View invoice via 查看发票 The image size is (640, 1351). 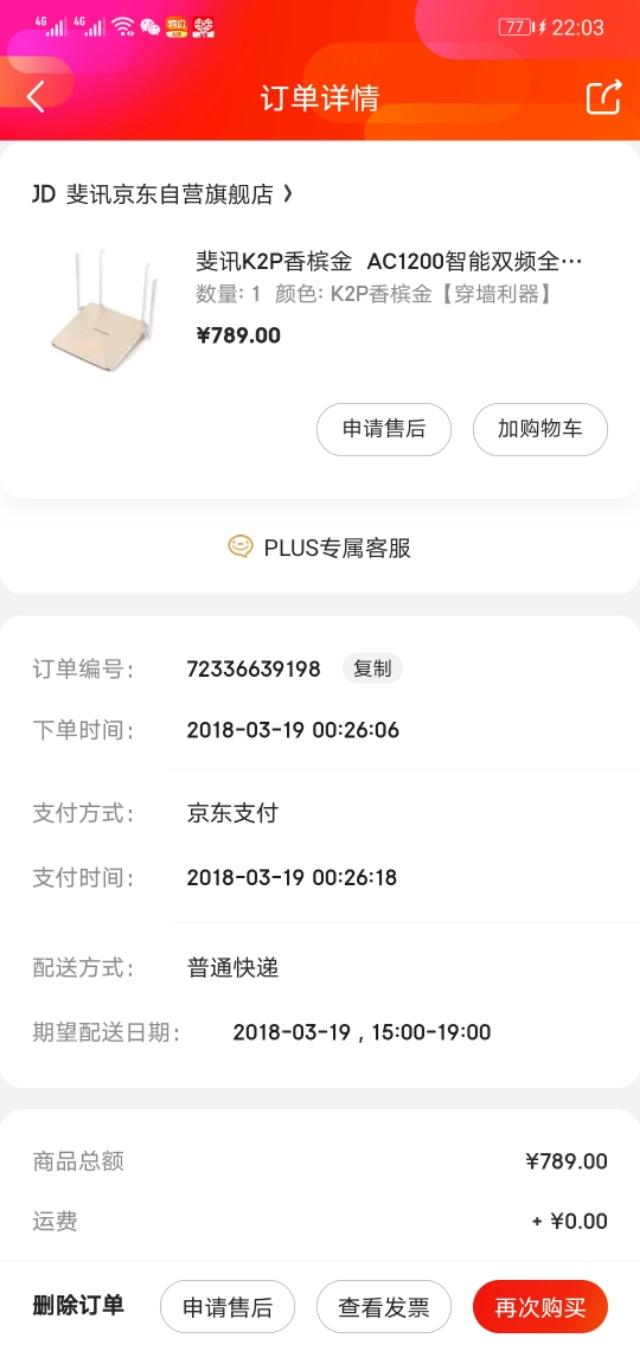(x=384, y=1307)
